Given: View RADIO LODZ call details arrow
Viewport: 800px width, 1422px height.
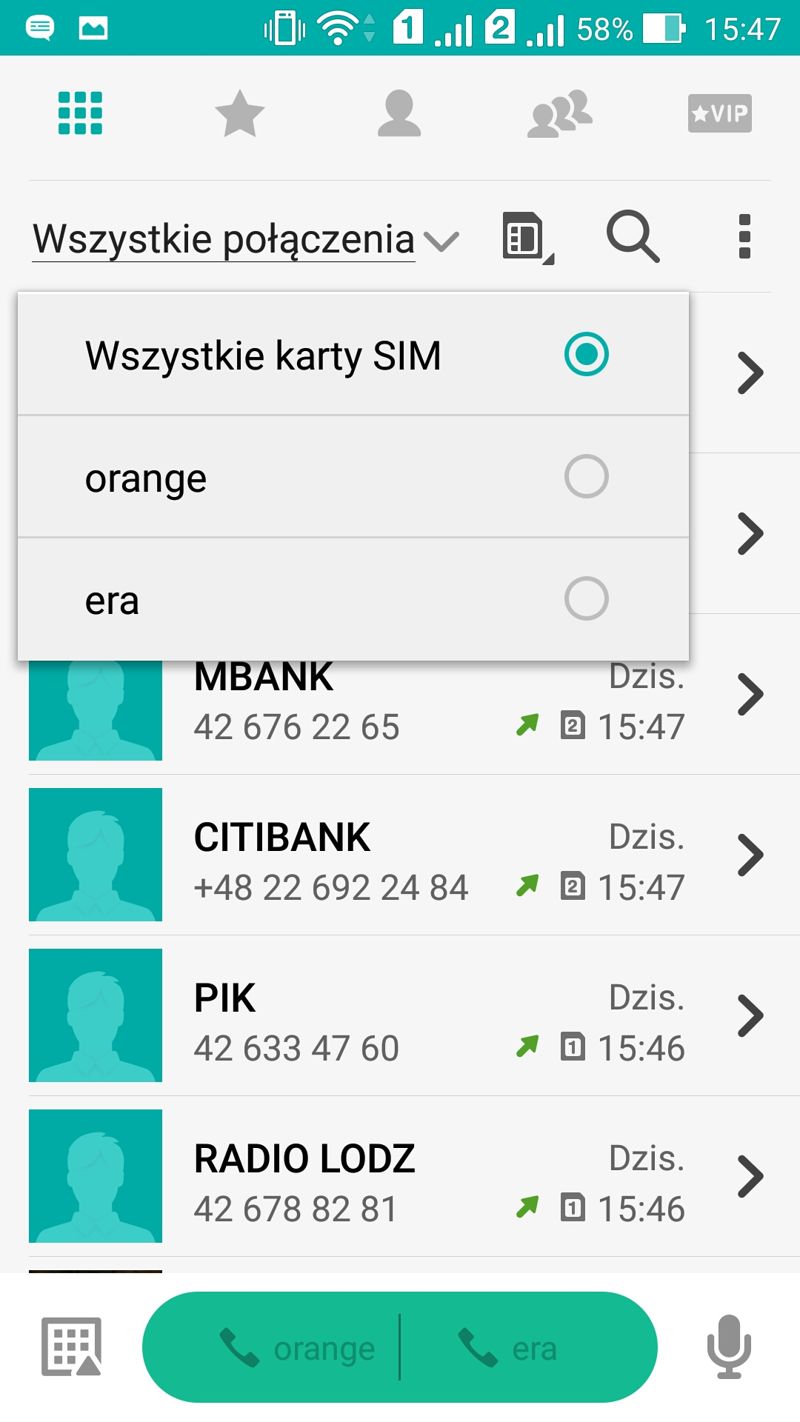Looking at the screenshot, I should [751, 1177].
